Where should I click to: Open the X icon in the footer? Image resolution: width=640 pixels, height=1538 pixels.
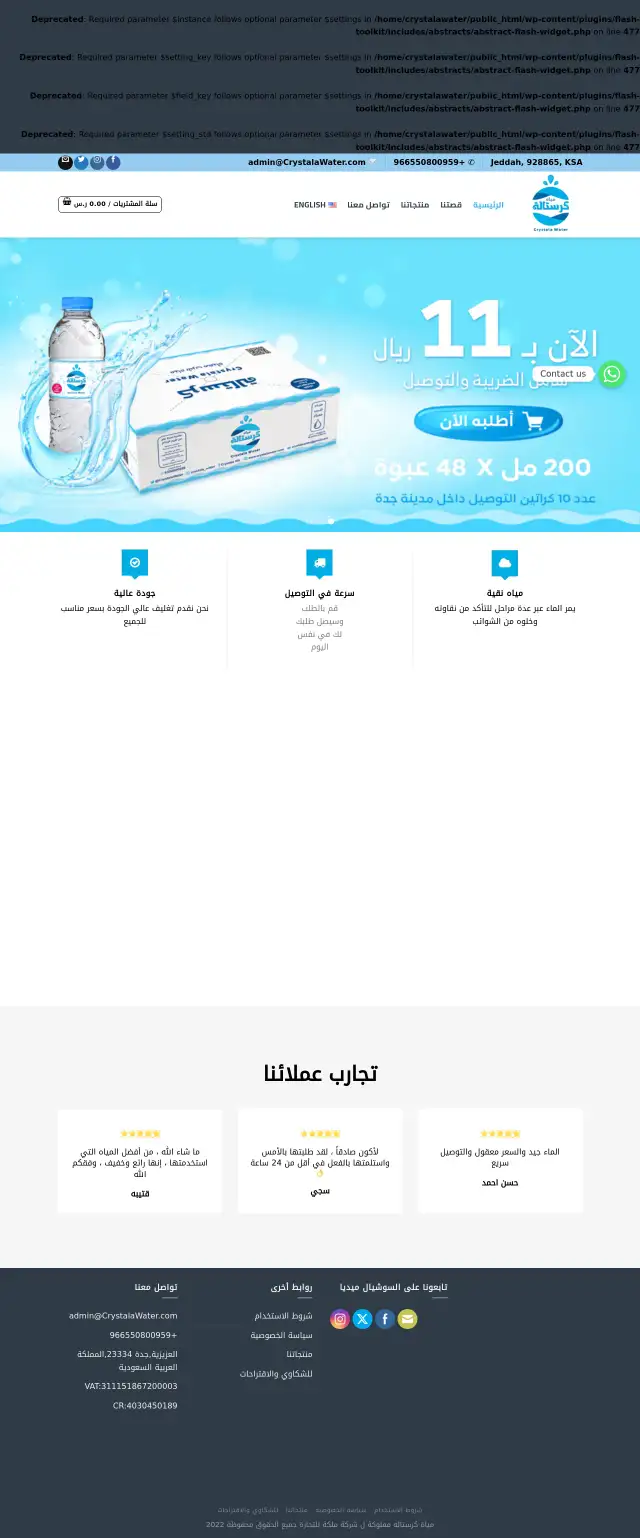[362, 1319]
